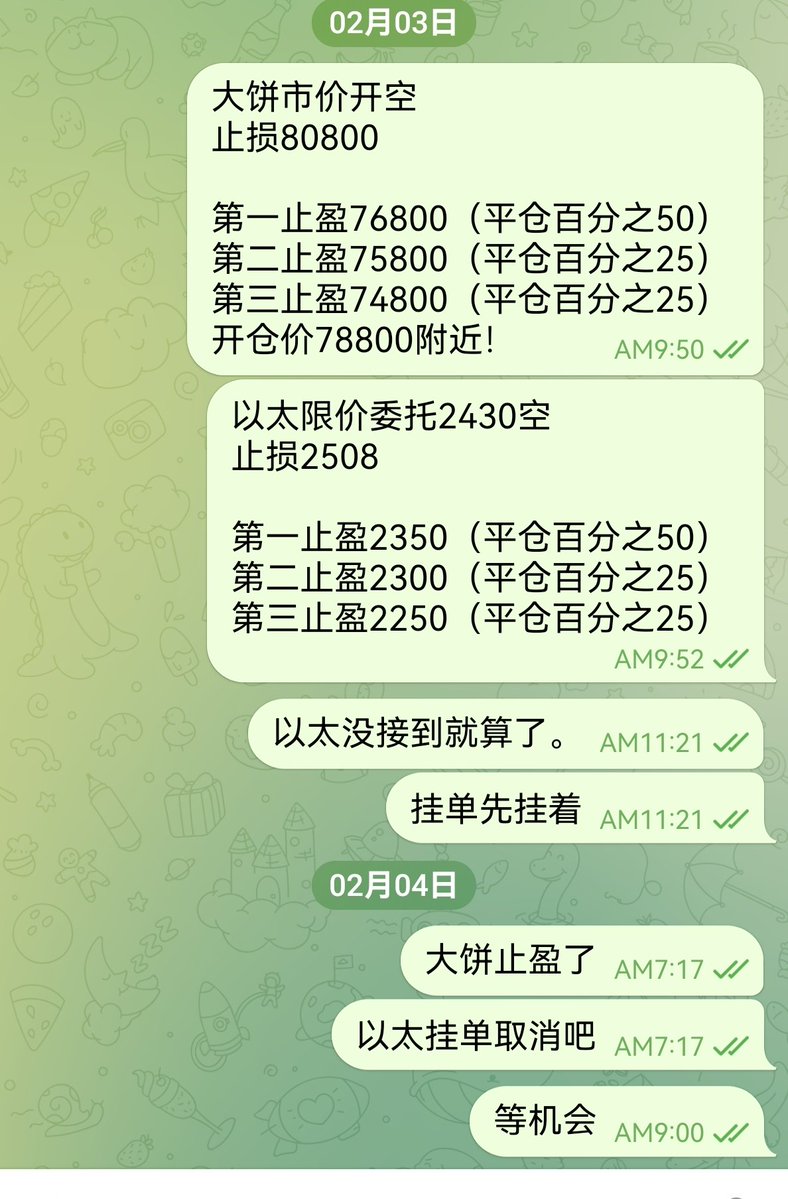Screen dimensions: 788x1199
Task: Select the 大饼市价开空 message bubble
Action: tap(475, 220)
